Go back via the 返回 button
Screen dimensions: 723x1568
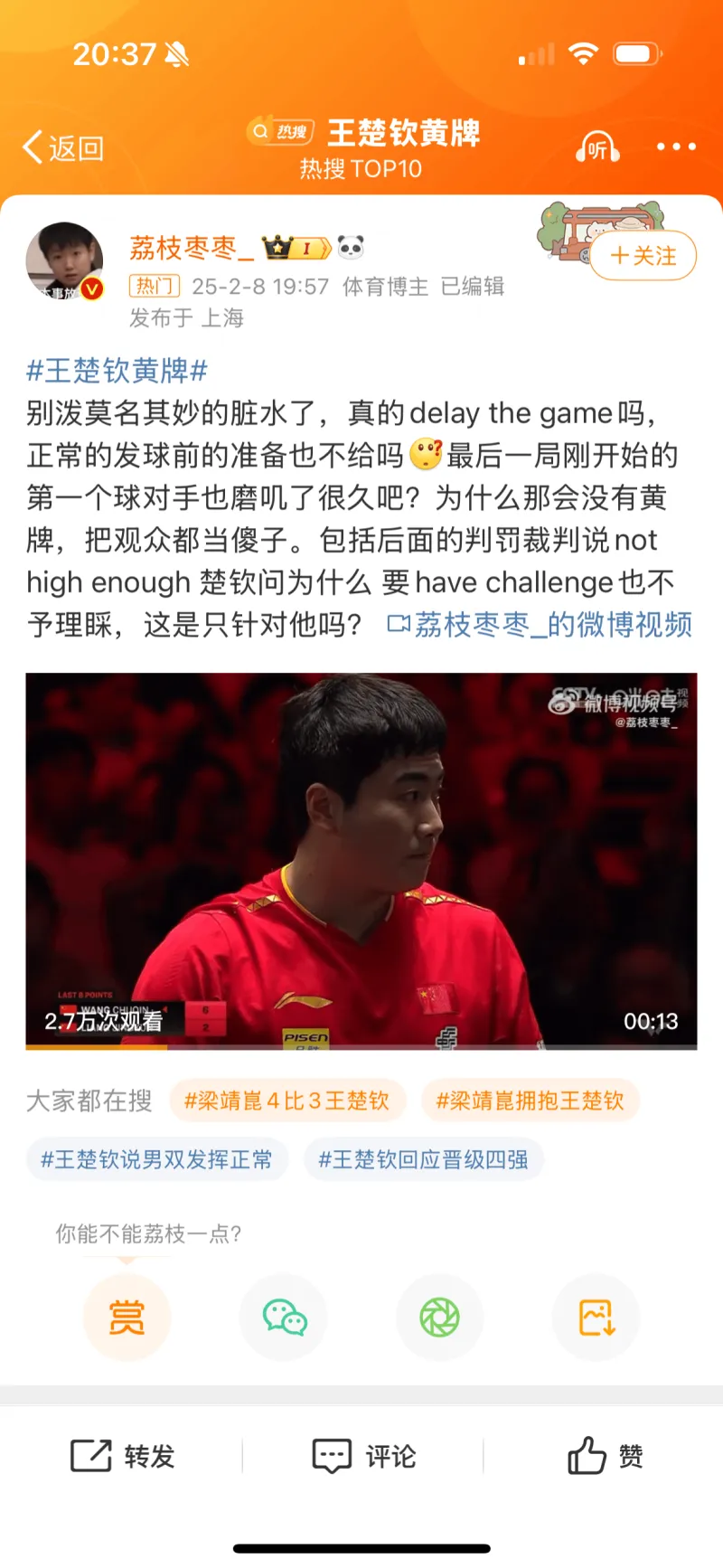pyautogui.click(x=63, y=147)
